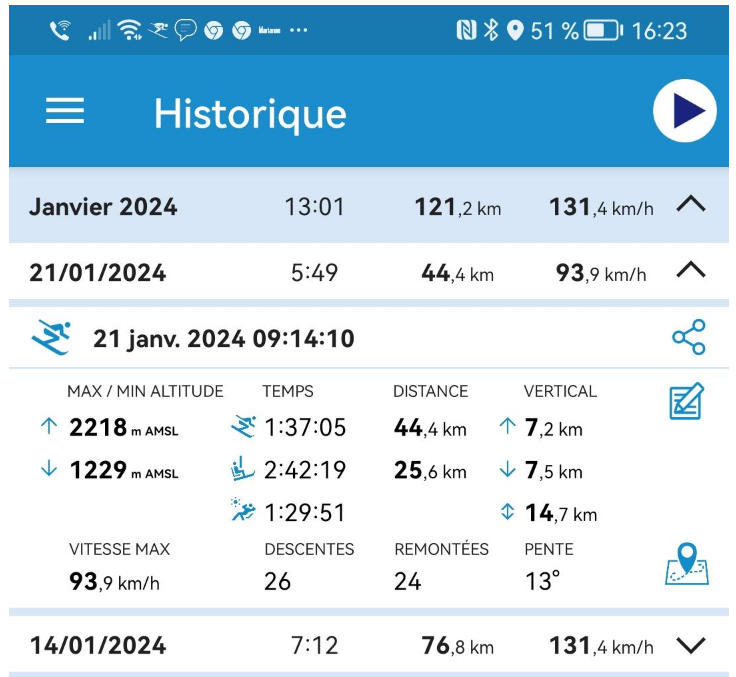Open the hamburger menu drawer
Screen dimensions: 736x677
pos(65,111)
